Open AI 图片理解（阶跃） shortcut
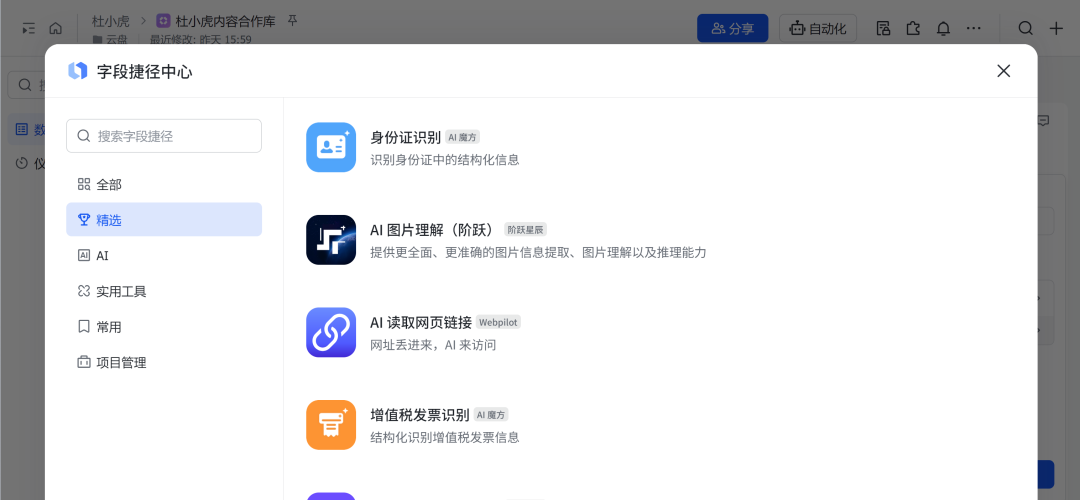The image size is (1080, 500). pos(432,230)
